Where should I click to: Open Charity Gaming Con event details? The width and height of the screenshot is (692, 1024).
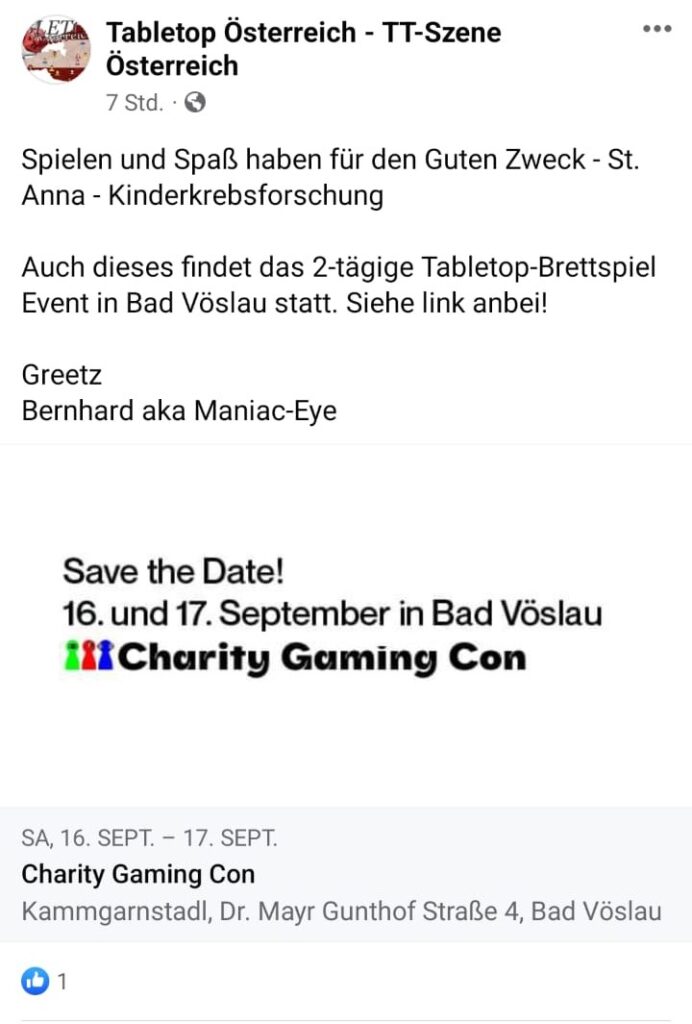click(x=138, y=874)
